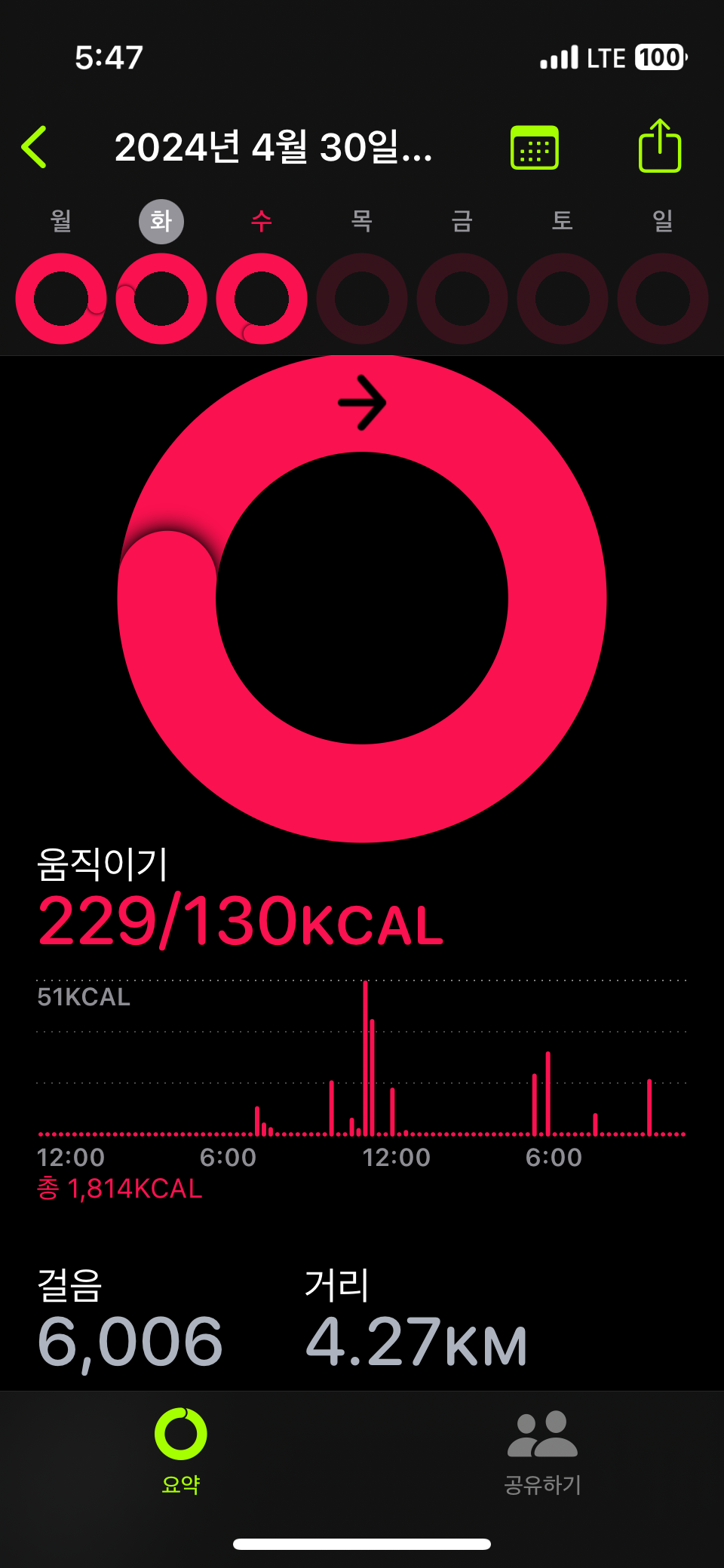The height and width of the screenshot is (1568, 724).
Task: Select Monday (월) activity ring
Action: (x=61, y=299)
